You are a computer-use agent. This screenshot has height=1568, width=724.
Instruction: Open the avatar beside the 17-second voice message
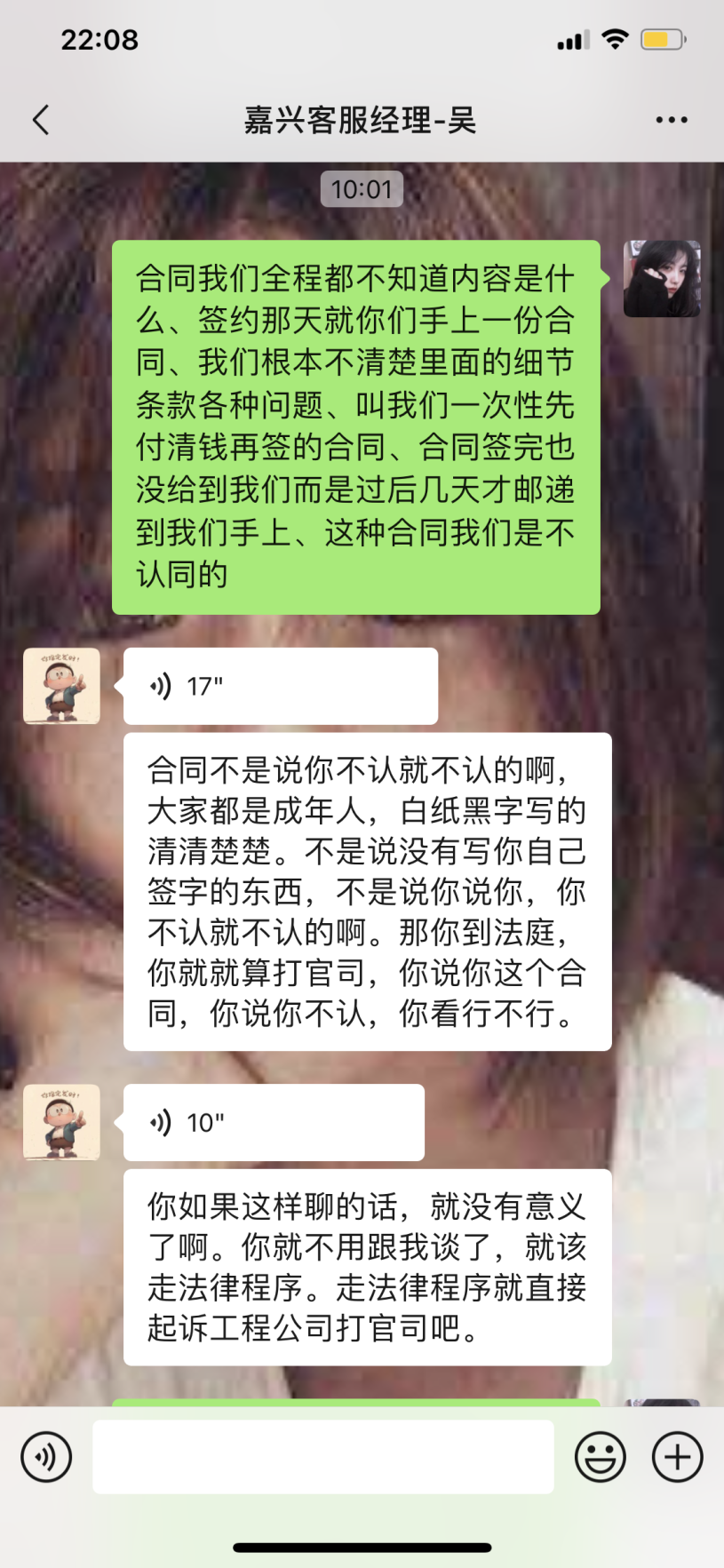61,686
